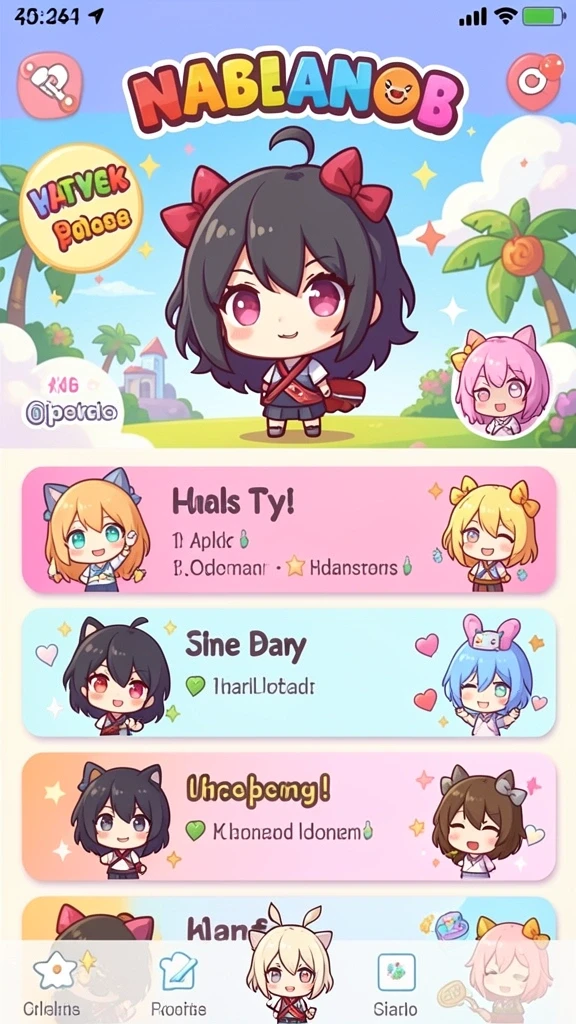The height and width of the screenshot is (1024, 576).
Task: Open the partly hidden Klanf card
Action: [x=289, y=919]
